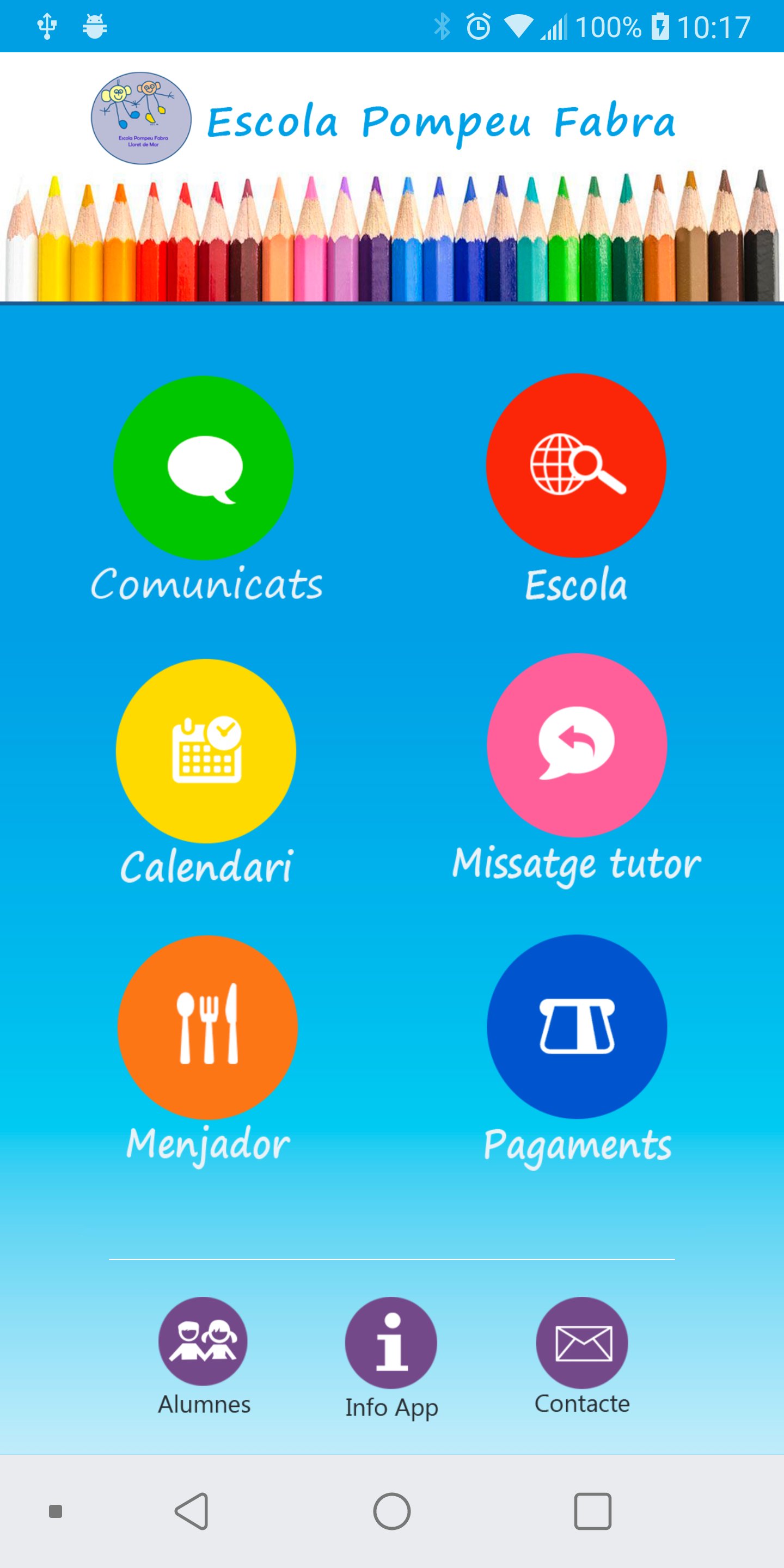Open the Contacte page
Screen dimensions: 784x1568
tap(581, 1343)
